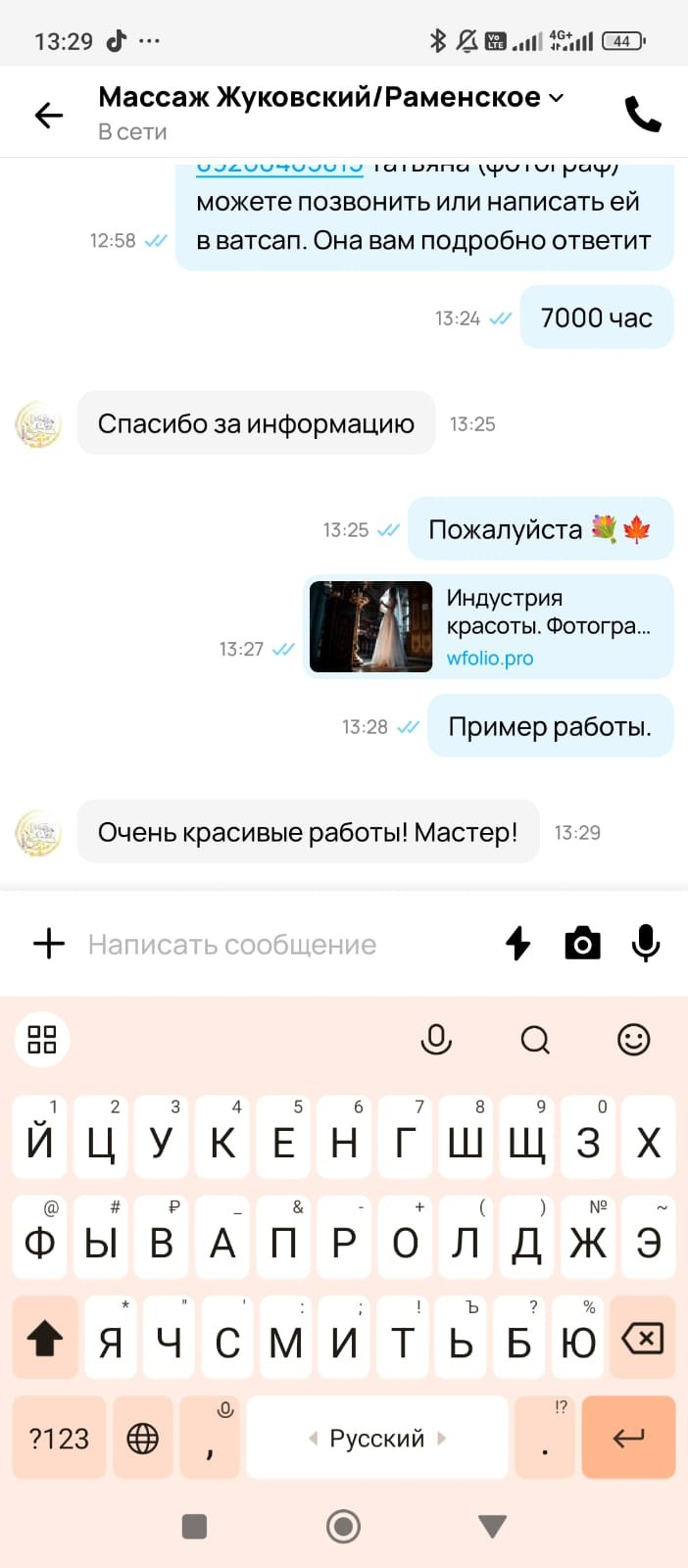Open the camera to send a photo
Image resolution: width=688 pixels, height=1568 pixels.
click(582, 943)
